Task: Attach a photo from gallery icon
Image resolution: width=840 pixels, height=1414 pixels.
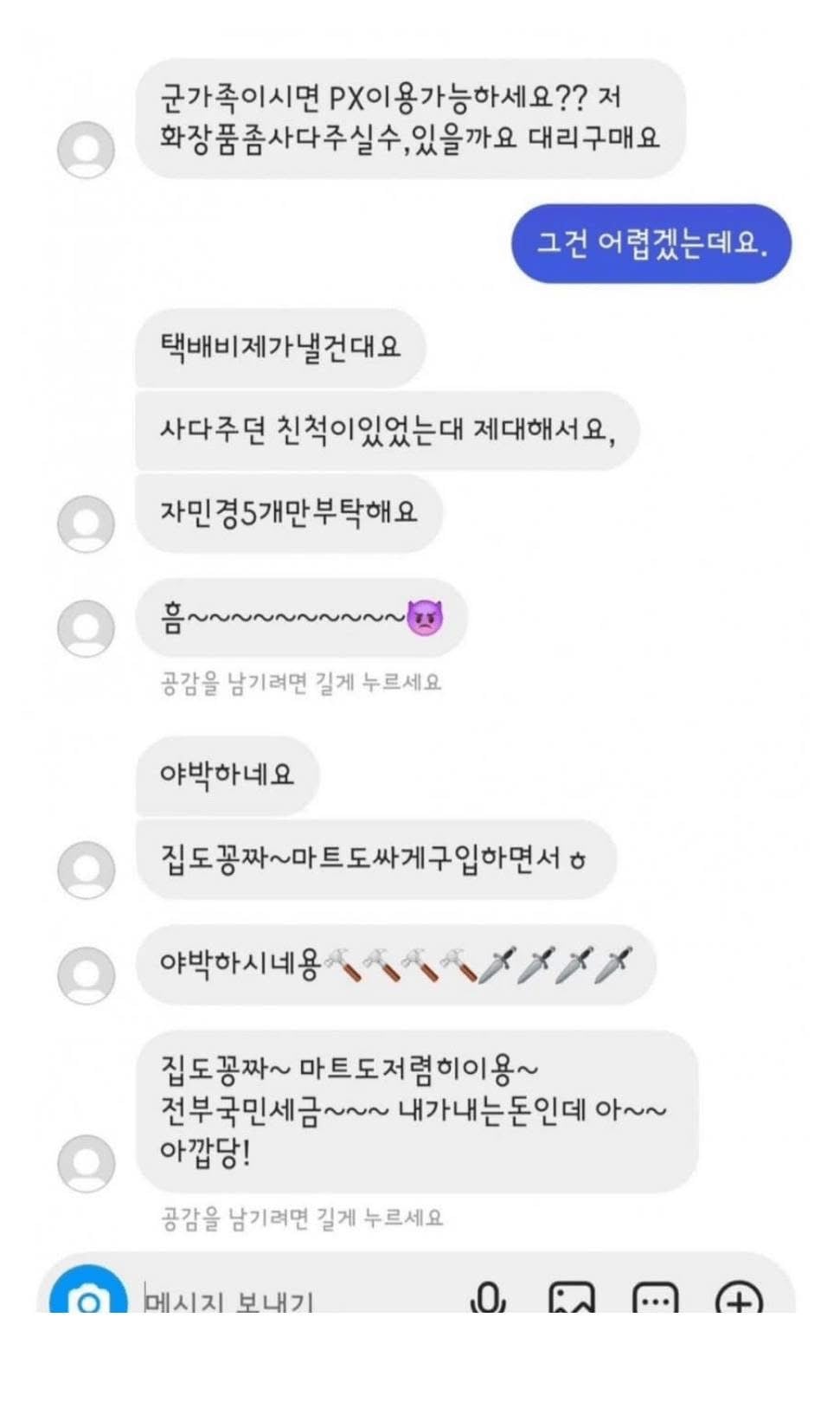Action: pos(572,1298)
